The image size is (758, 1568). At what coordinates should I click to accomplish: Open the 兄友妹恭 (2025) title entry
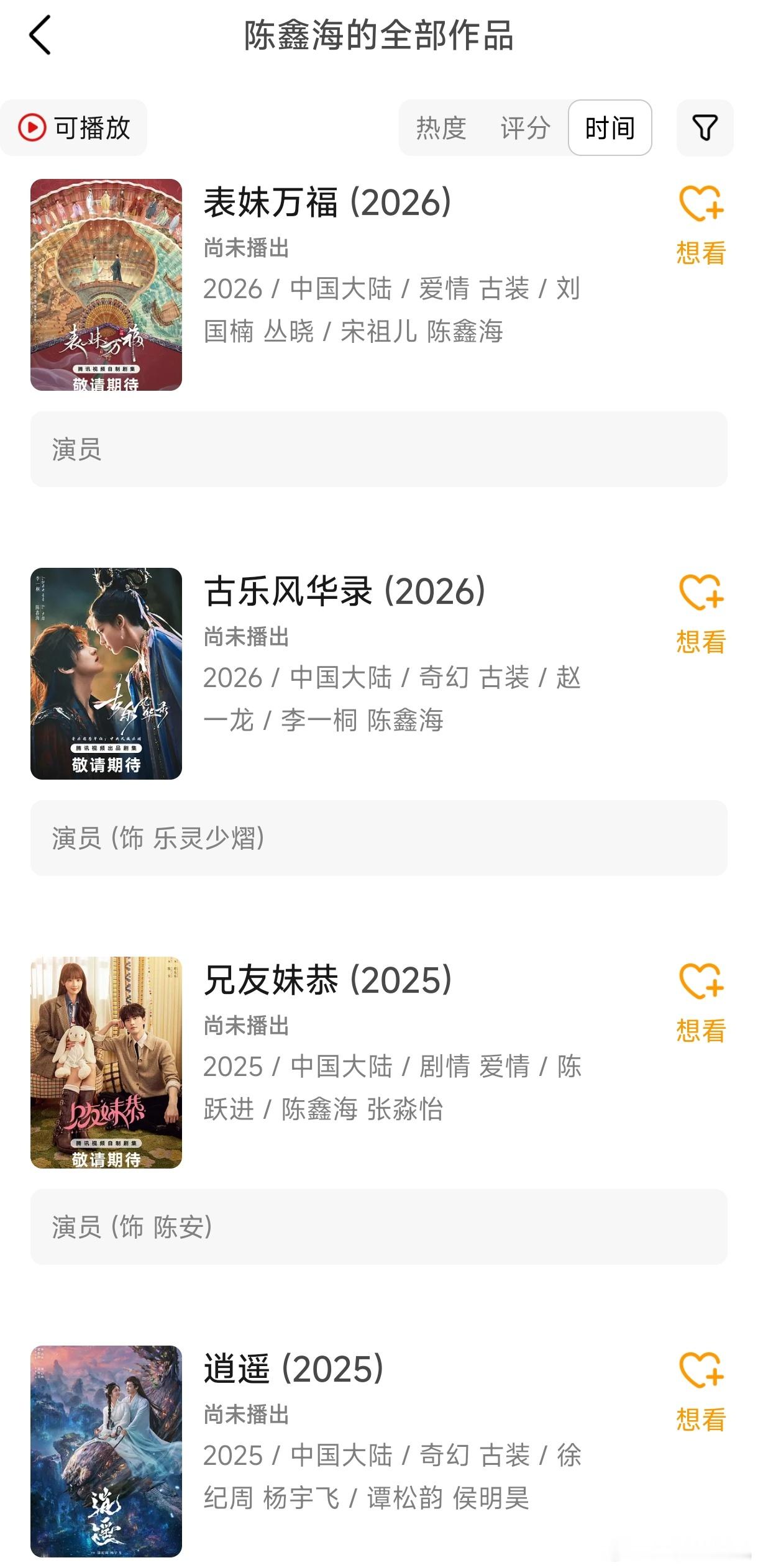(x=327, y=980)
